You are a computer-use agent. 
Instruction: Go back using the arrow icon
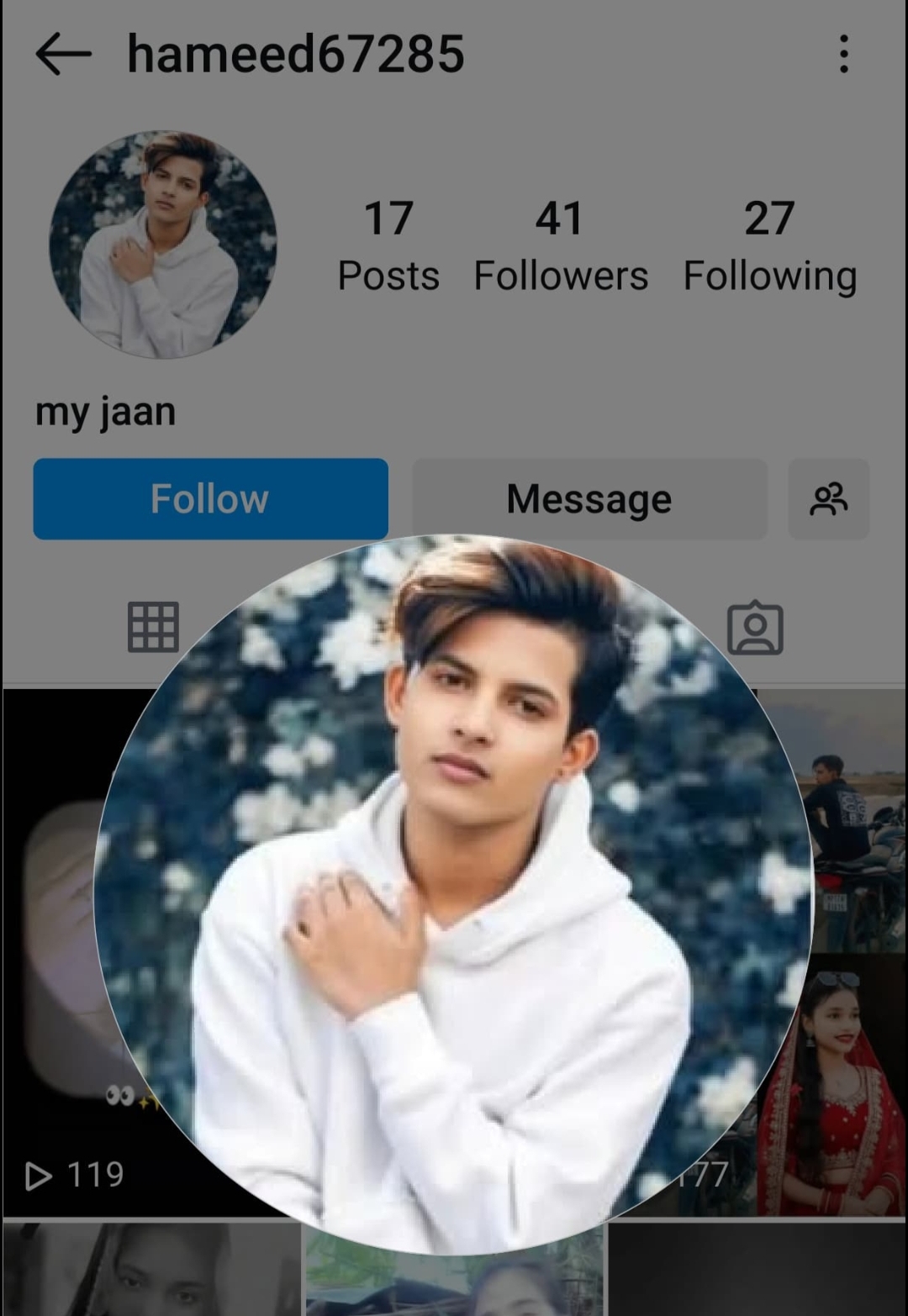click(x=63, y=55)
